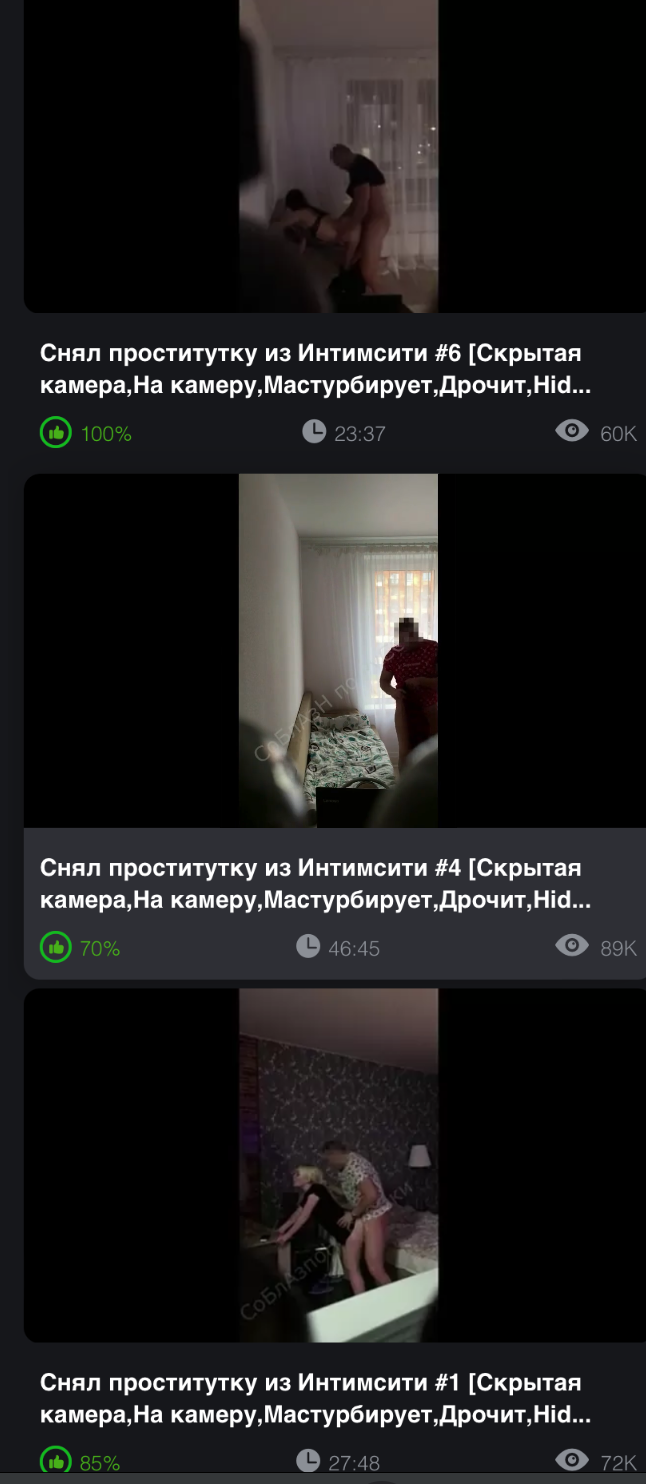The image size is (646, 1484).
Task: Open the title link of video #6
Action: [312, 370]
